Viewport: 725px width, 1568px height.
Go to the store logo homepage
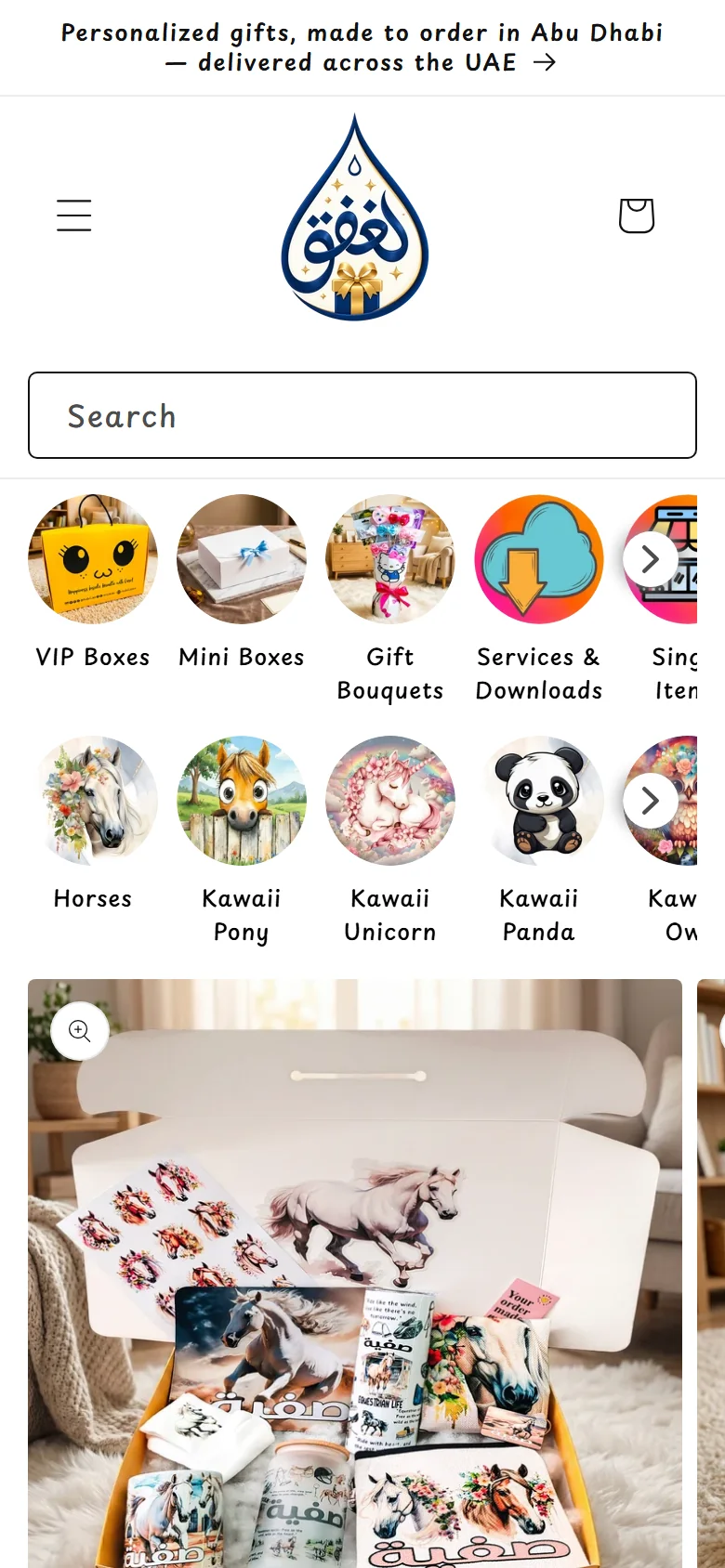[355, 217]
